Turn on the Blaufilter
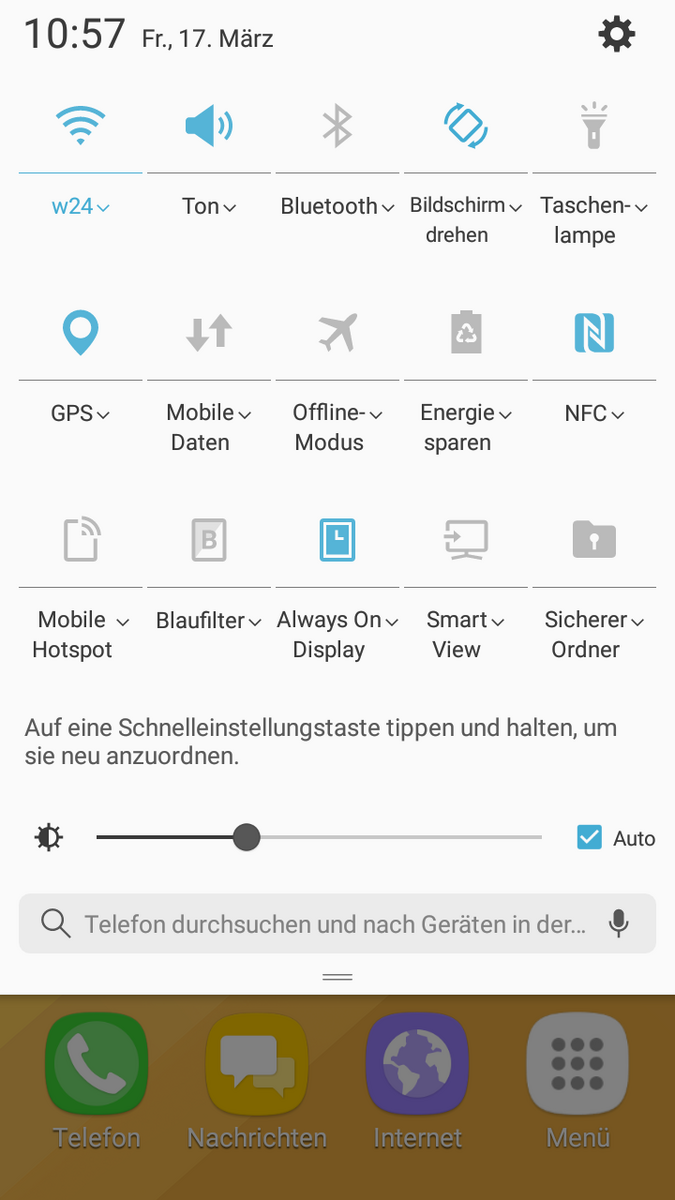The height and width of the screenshot is (1200, 675). tap(209, 540)
